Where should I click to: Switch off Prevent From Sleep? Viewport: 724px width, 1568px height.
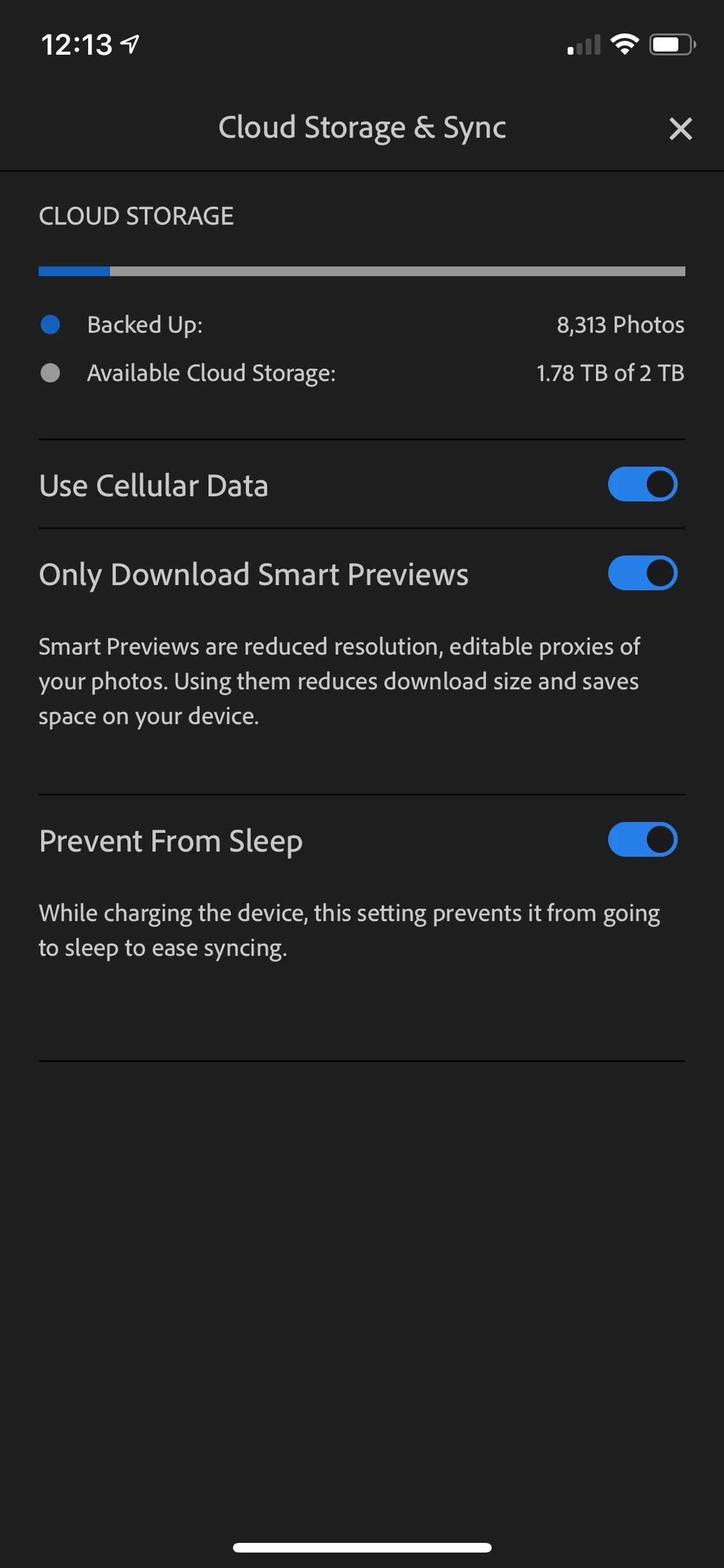[642, 839]
